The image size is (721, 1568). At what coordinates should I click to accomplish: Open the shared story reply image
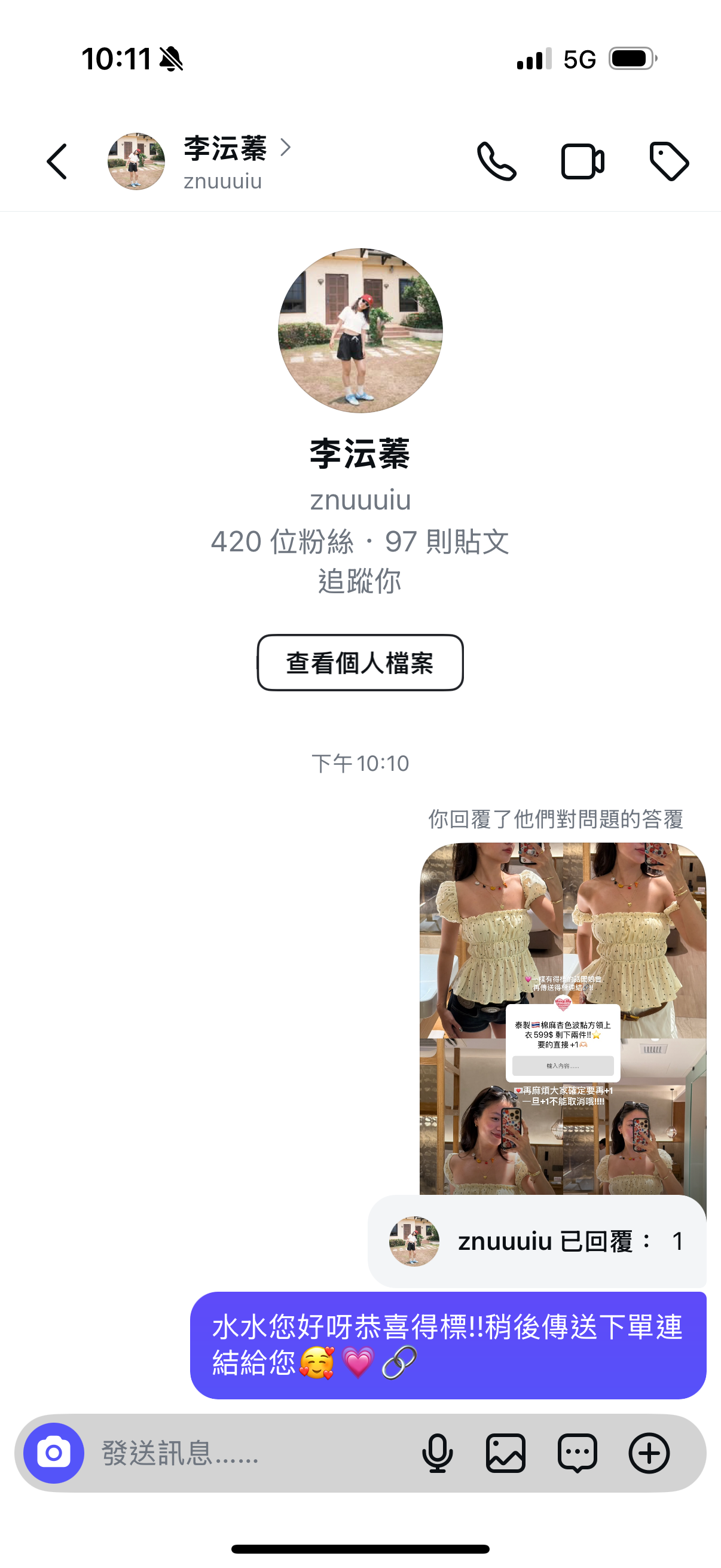coord(562,1017)
